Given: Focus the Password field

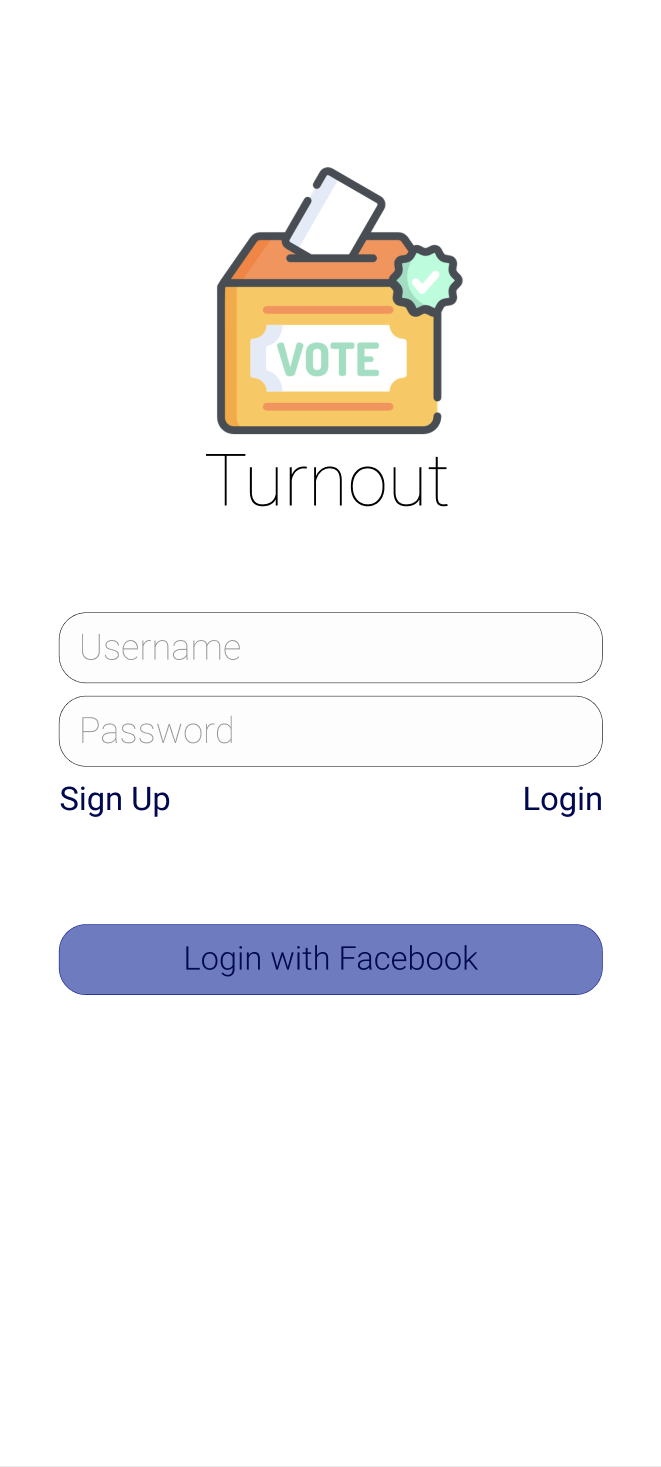Looking at the screenshot, I should (x=330, y=731).
